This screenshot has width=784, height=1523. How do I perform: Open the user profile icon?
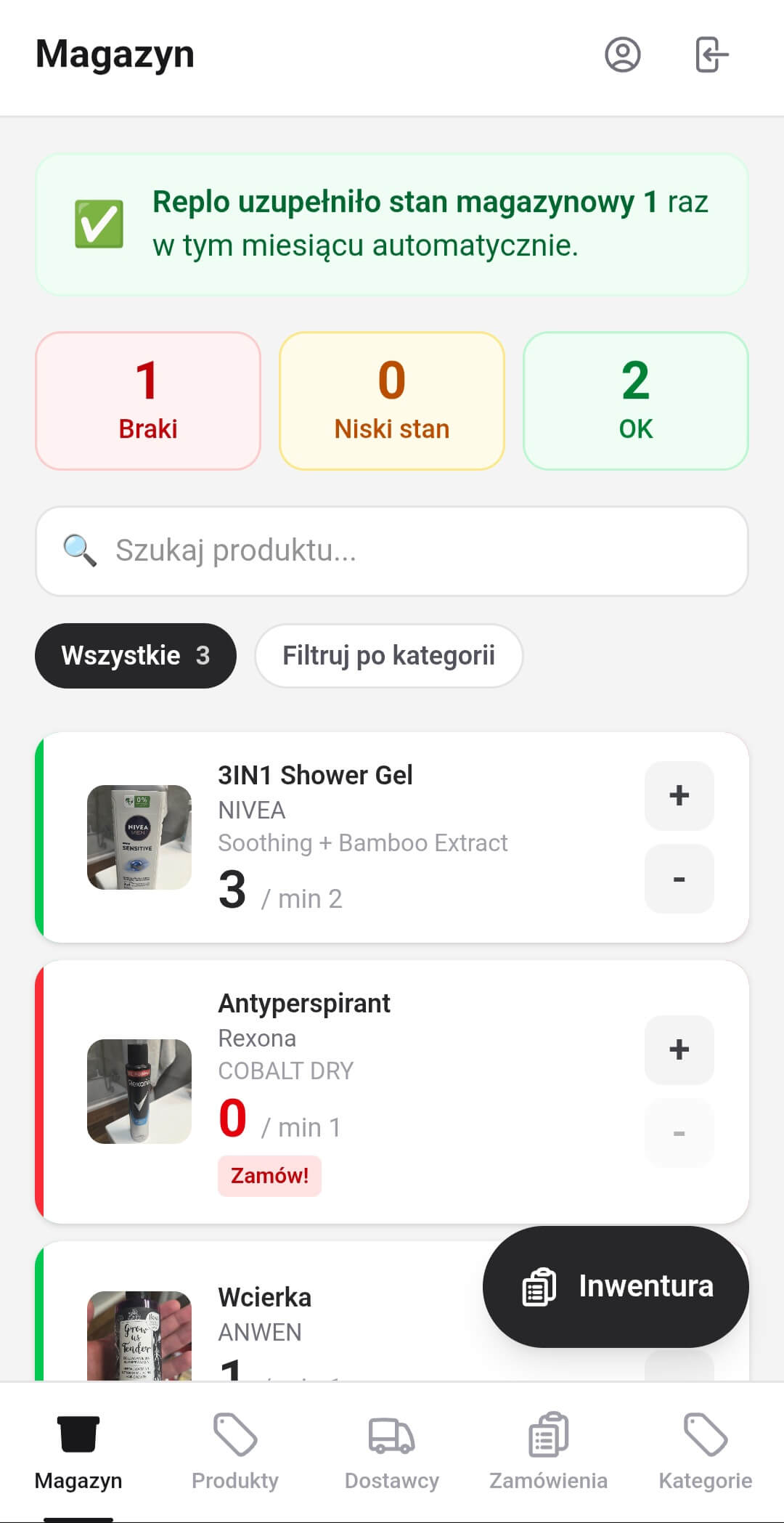coord(623,53)
